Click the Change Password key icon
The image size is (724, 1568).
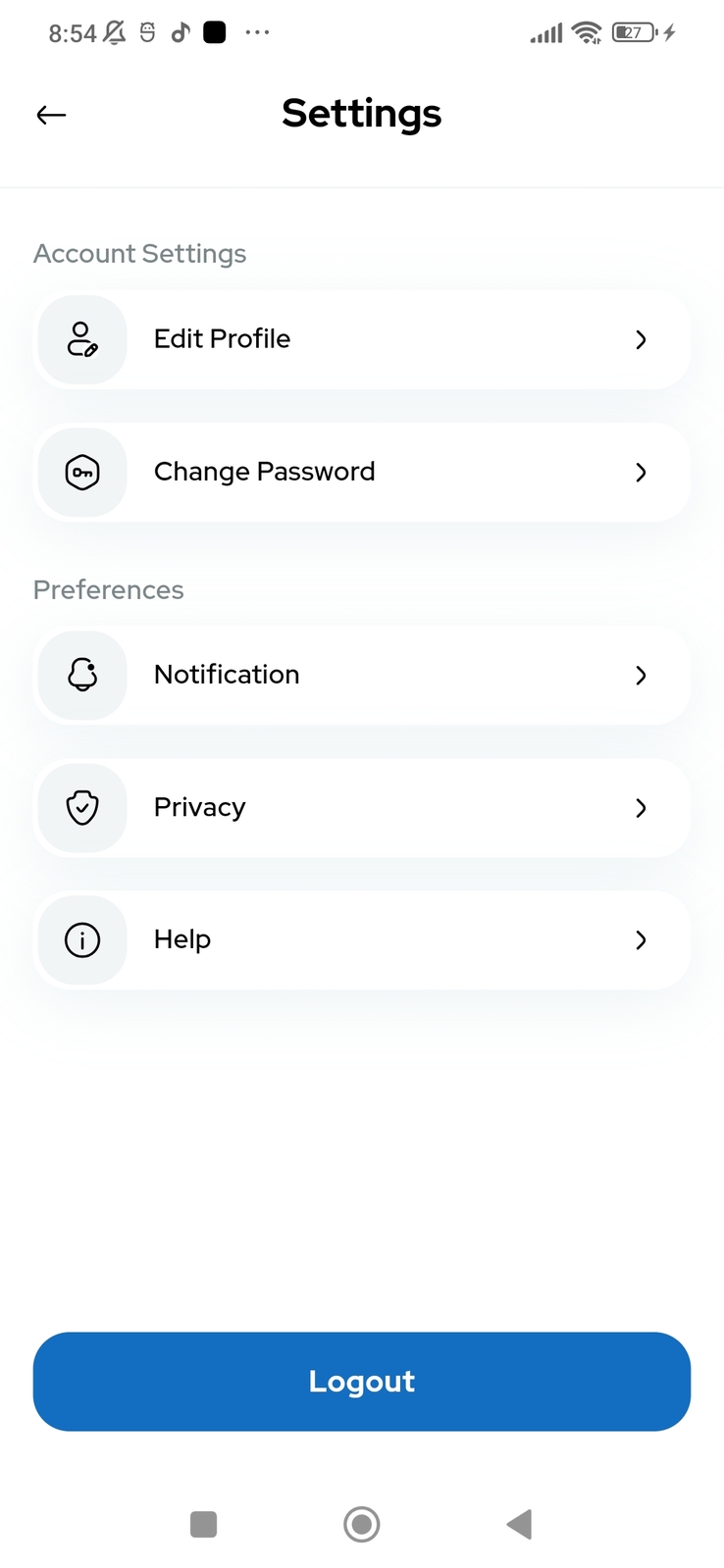(x=81, y=472)
